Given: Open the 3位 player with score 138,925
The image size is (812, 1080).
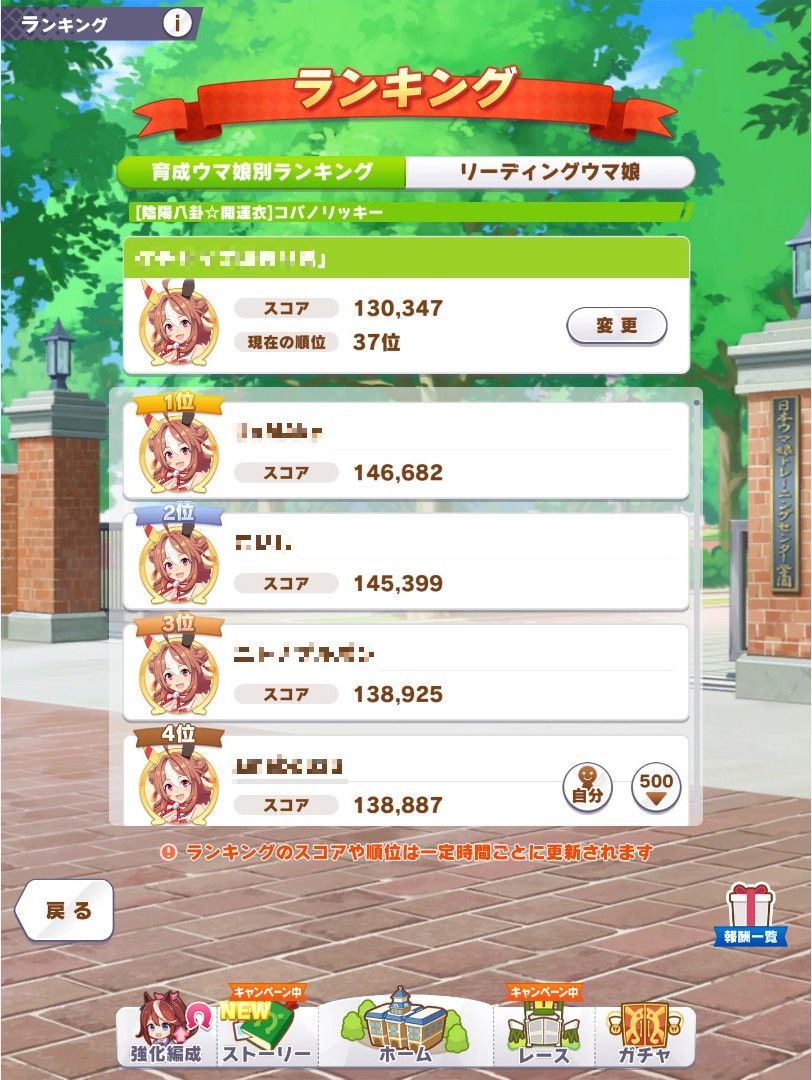Looking at the screenshot, I should (x=405, y=672).
